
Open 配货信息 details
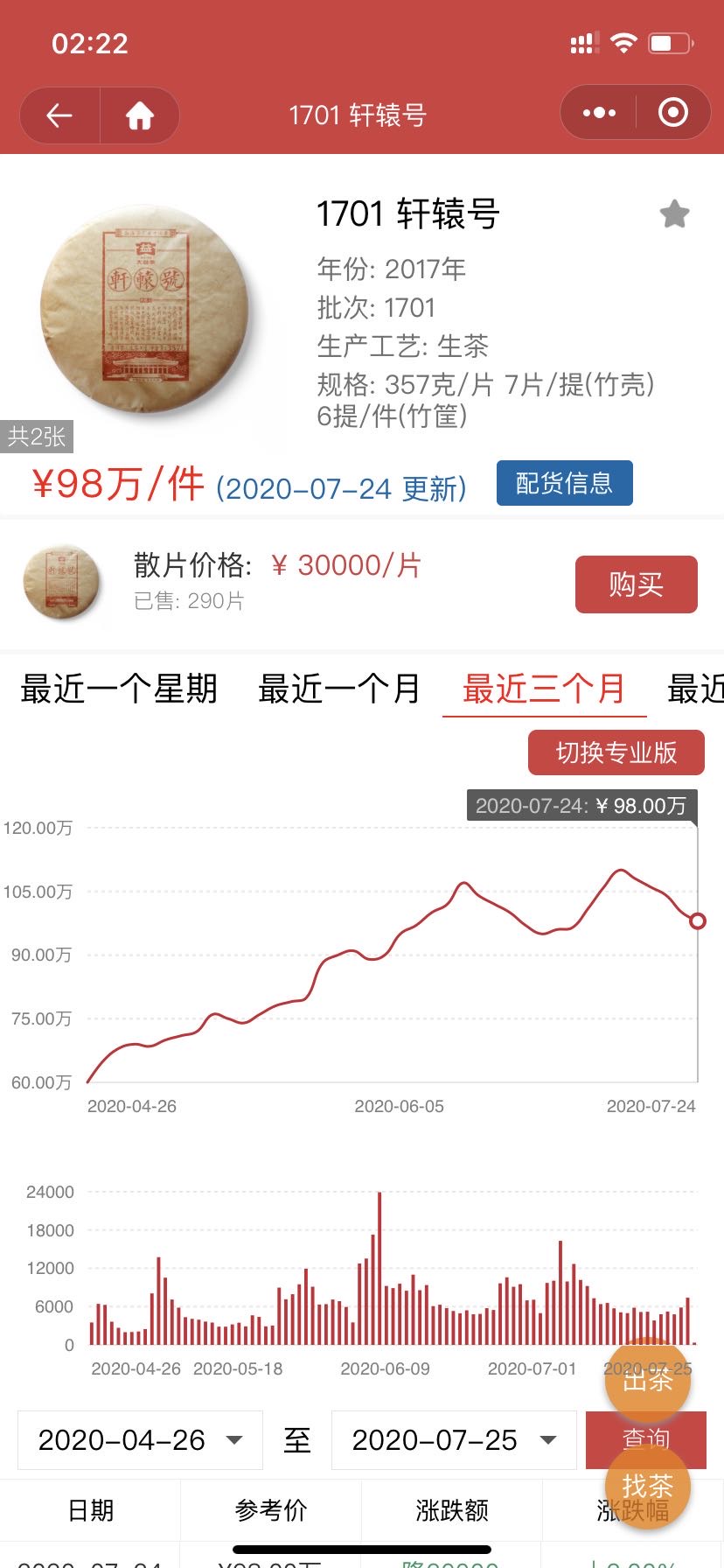[x=564, y=483]
